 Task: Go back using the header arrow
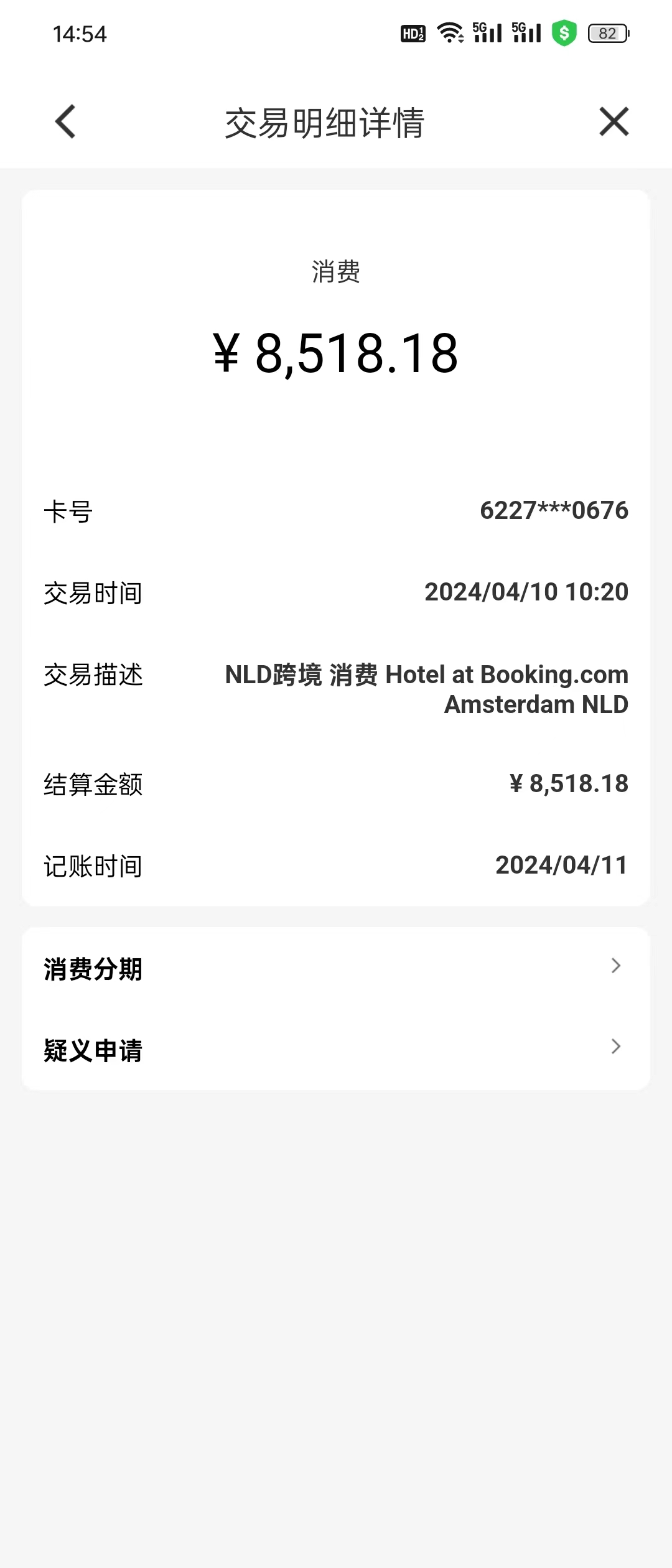click(65, 121)
